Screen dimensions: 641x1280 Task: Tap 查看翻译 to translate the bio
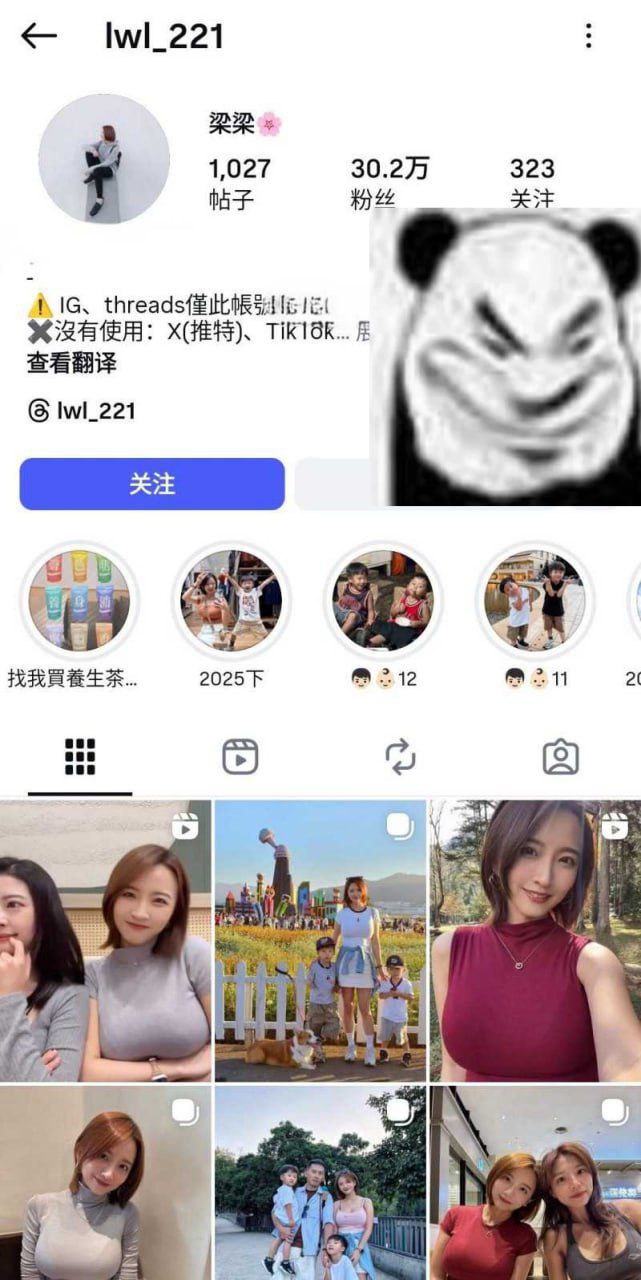tap(71, 363)
